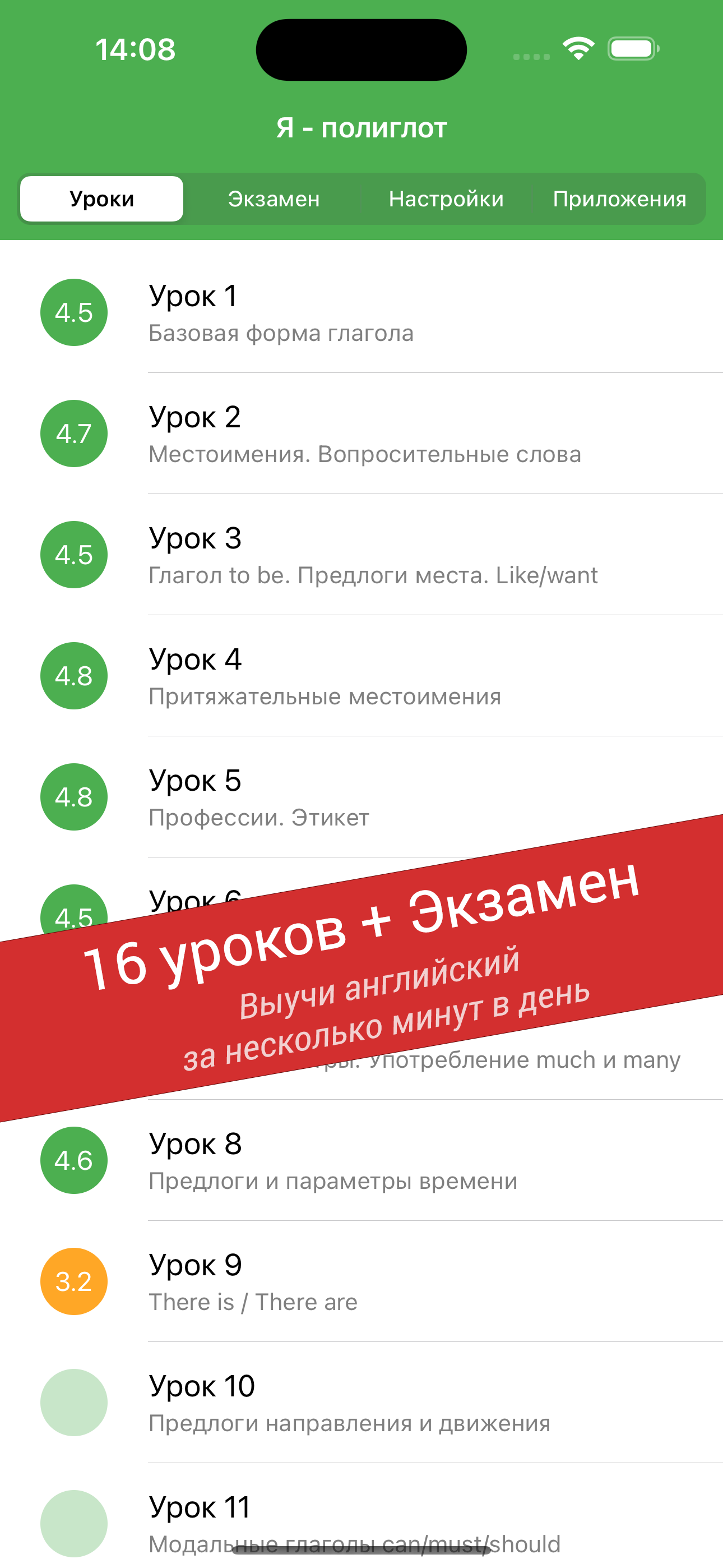Tap the green 4.5 rating badge for Урок 1
This screenshot has width=723, height=1568.
tap(73, 312)
